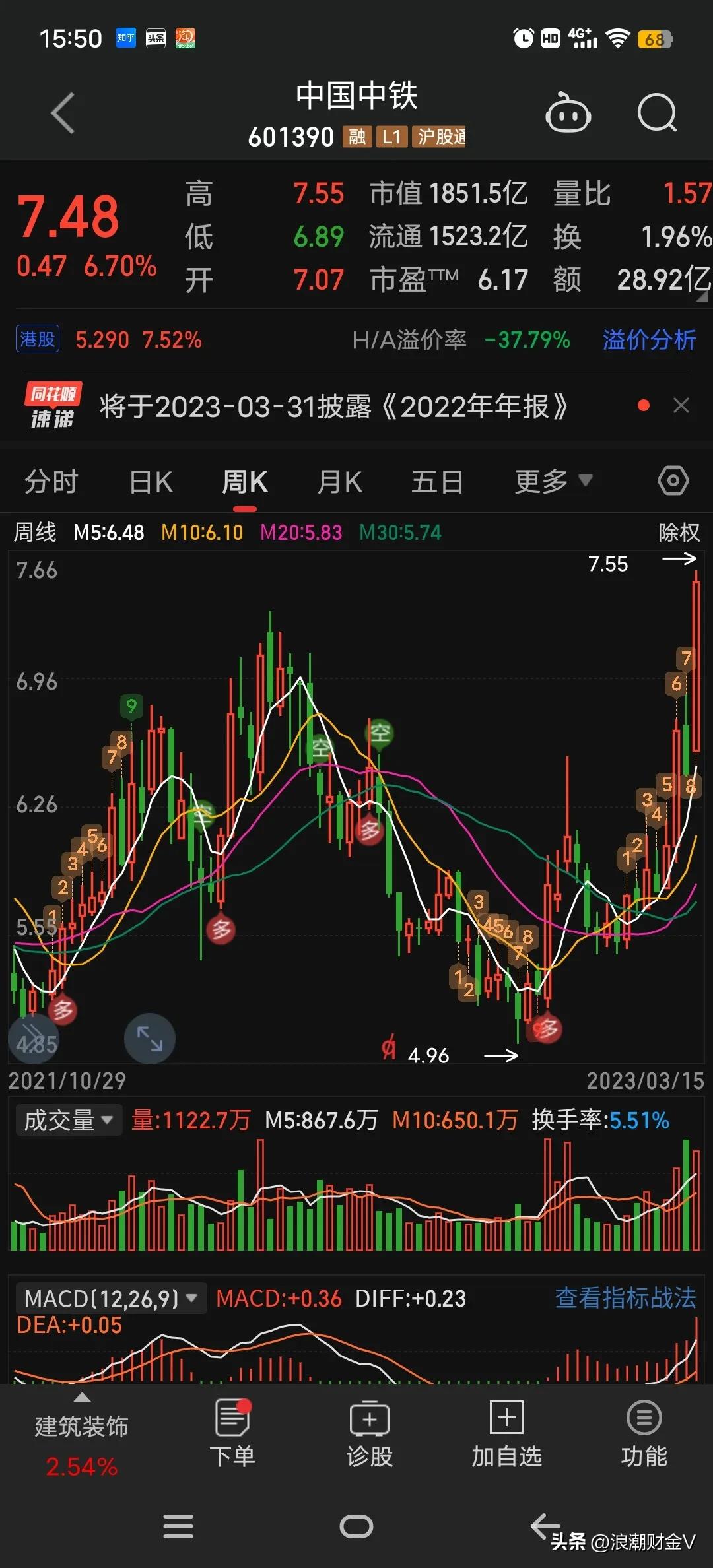Tap the back arrow to exit stock page
The image size is (713, 1568).
coord(63,114)
